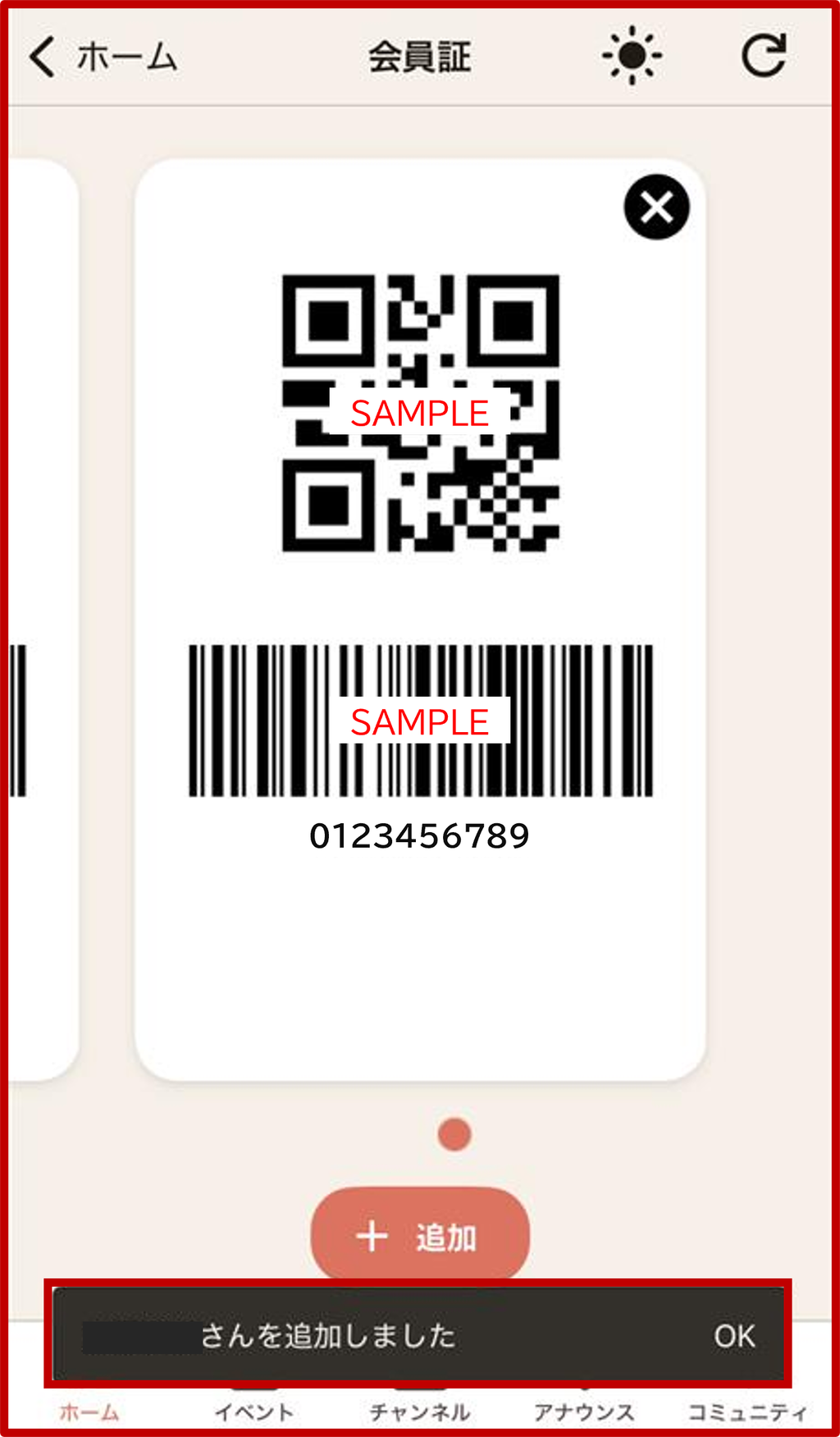Switch to the ホーム tab
The image size is (840, 1437).
[89, 1412]
